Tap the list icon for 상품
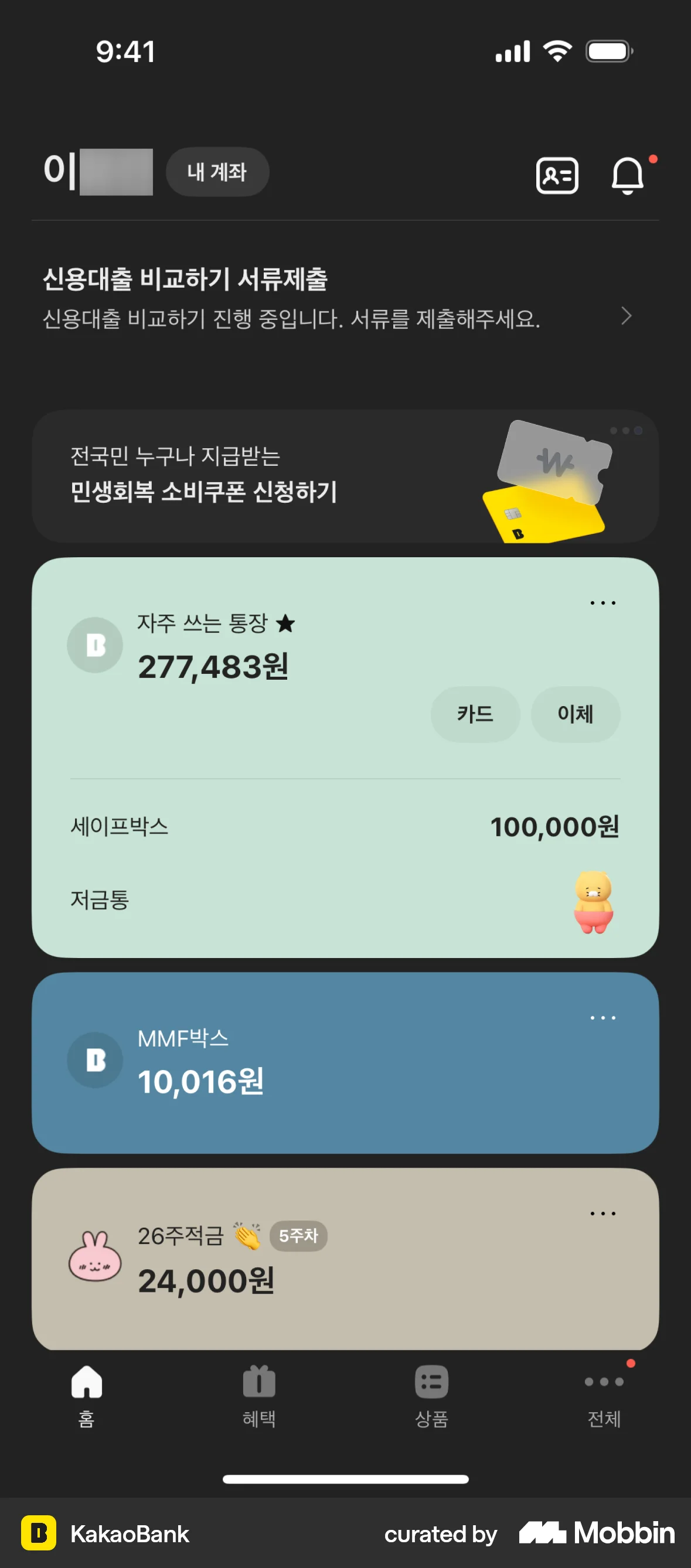 (x=431, y=1382)
